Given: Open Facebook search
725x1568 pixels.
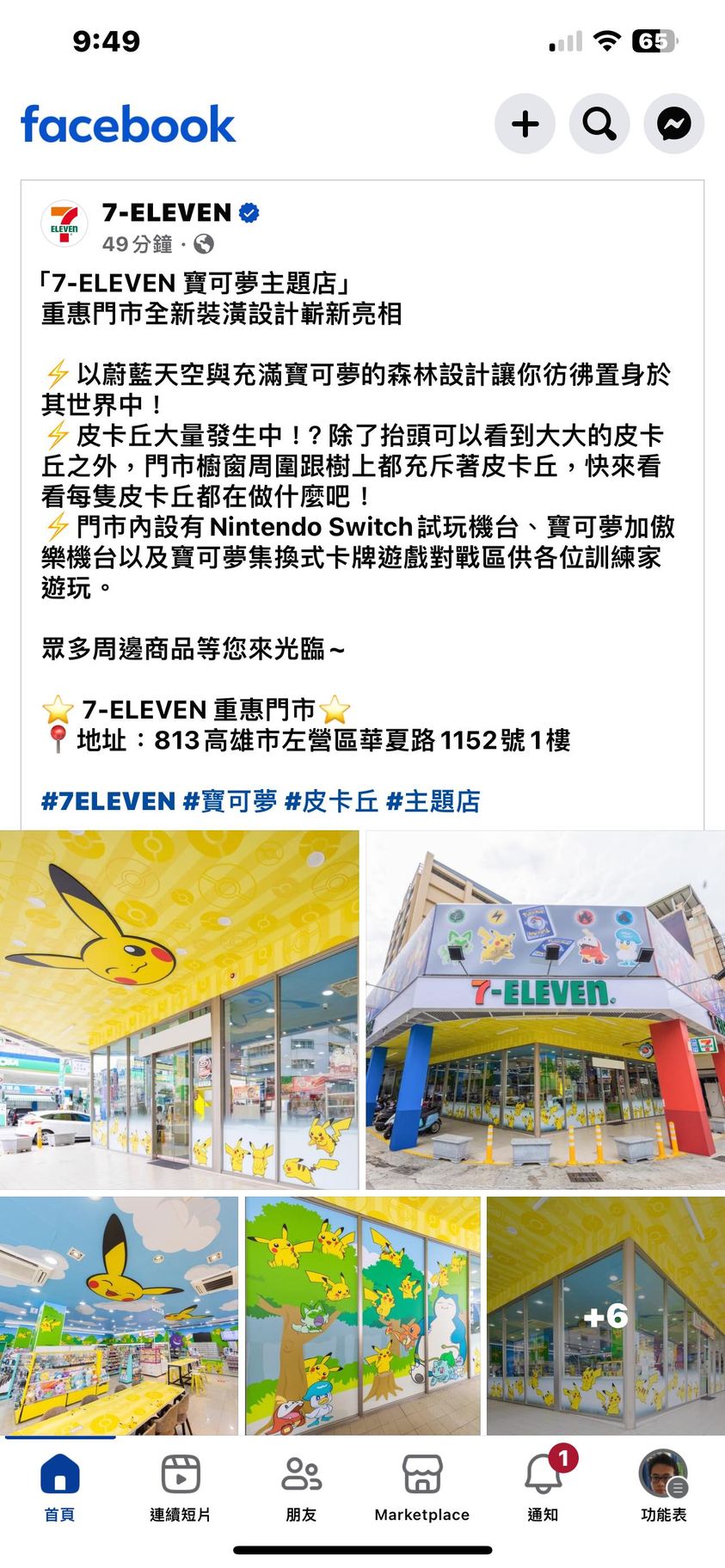Looking at the screenshot, I should [599, 124].
